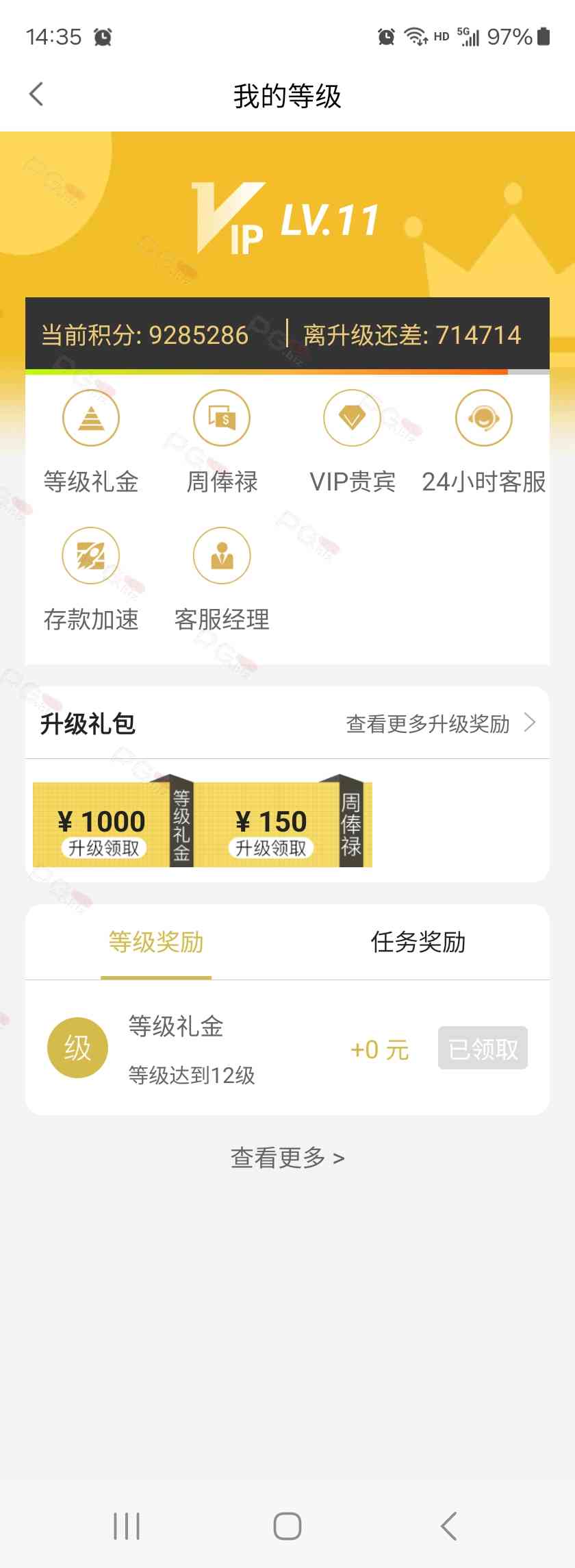Switch to 等级奖励 tab
575x1568 pixels.
tap(156, 943)
